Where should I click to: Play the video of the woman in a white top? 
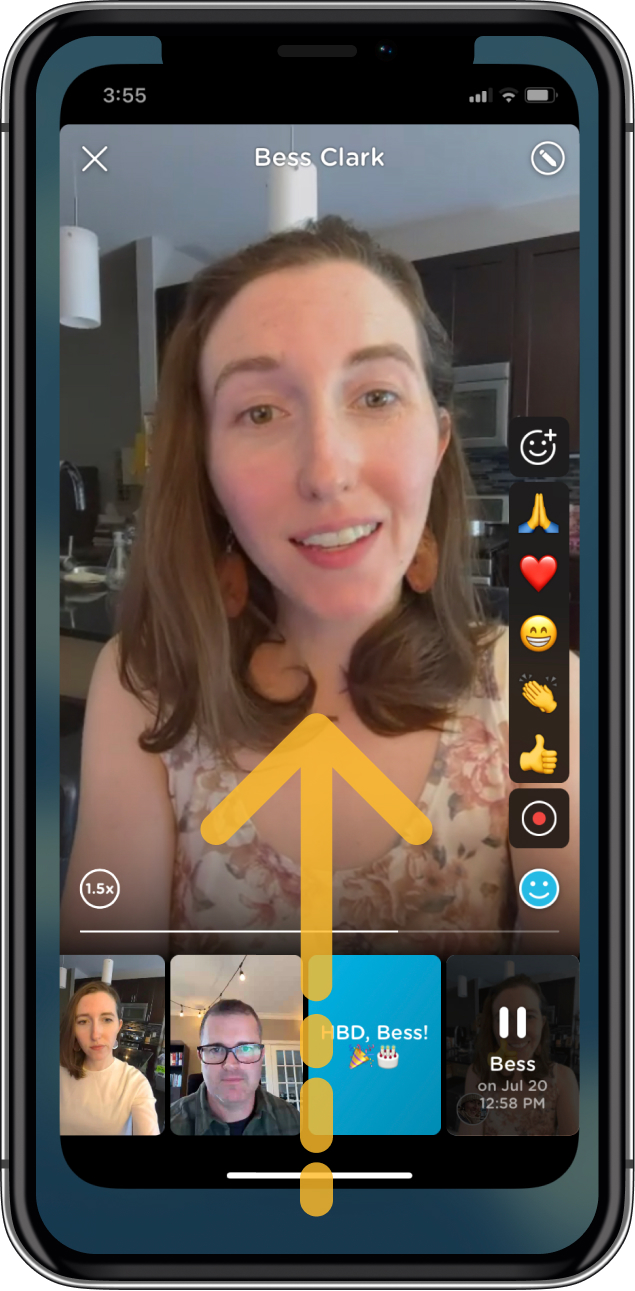[x=112, y=1044]
